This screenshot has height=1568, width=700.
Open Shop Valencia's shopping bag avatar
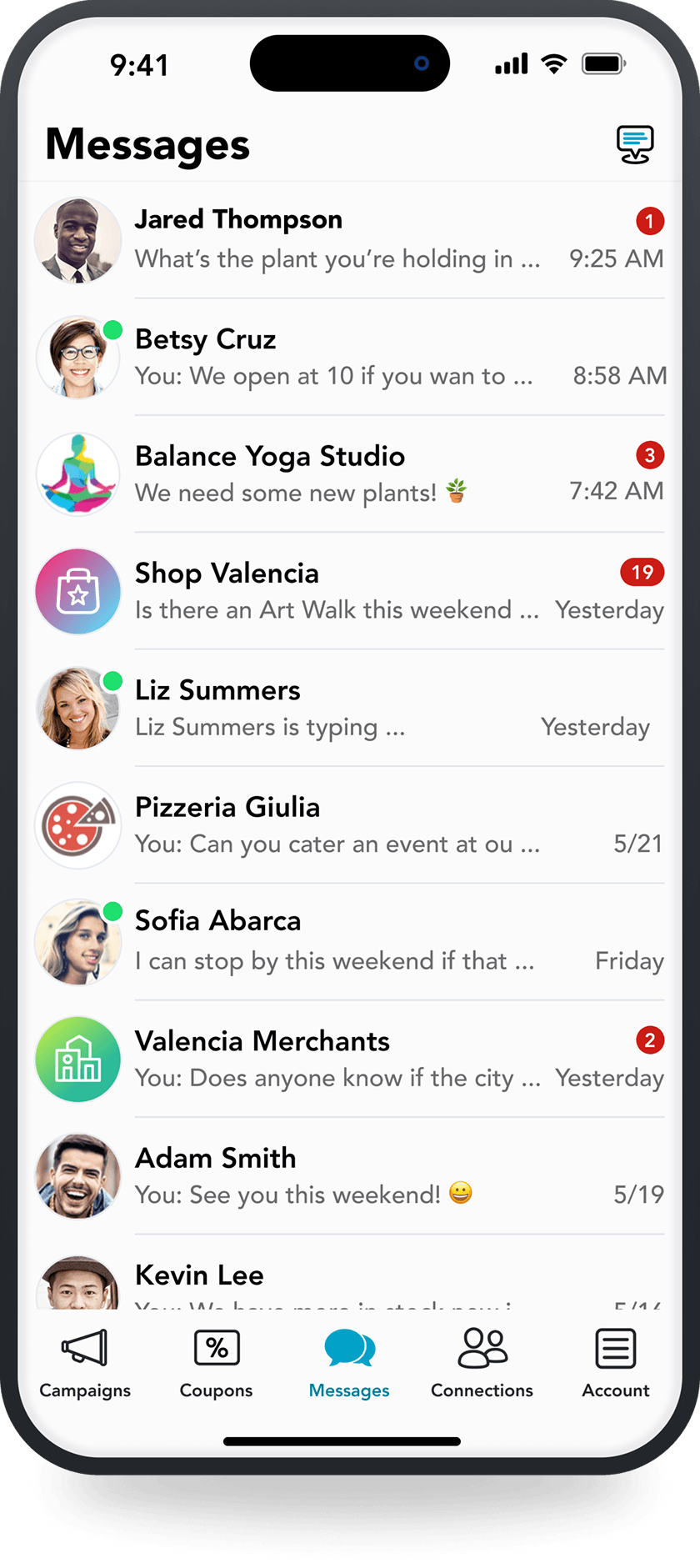77,591
